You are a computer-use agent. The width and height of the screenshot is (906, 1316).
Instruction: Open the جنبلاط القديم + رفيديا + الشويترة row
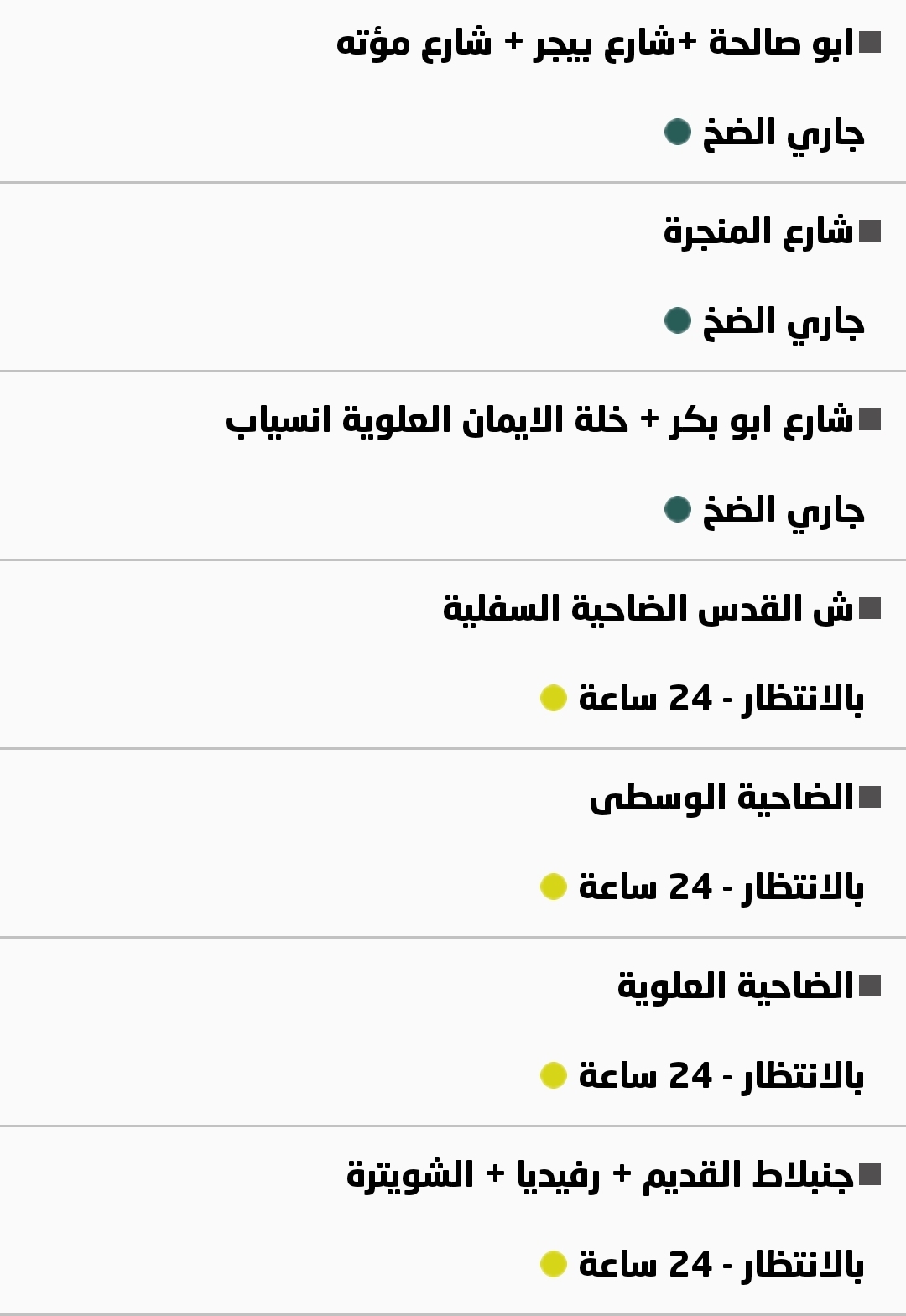(600, 1174)
